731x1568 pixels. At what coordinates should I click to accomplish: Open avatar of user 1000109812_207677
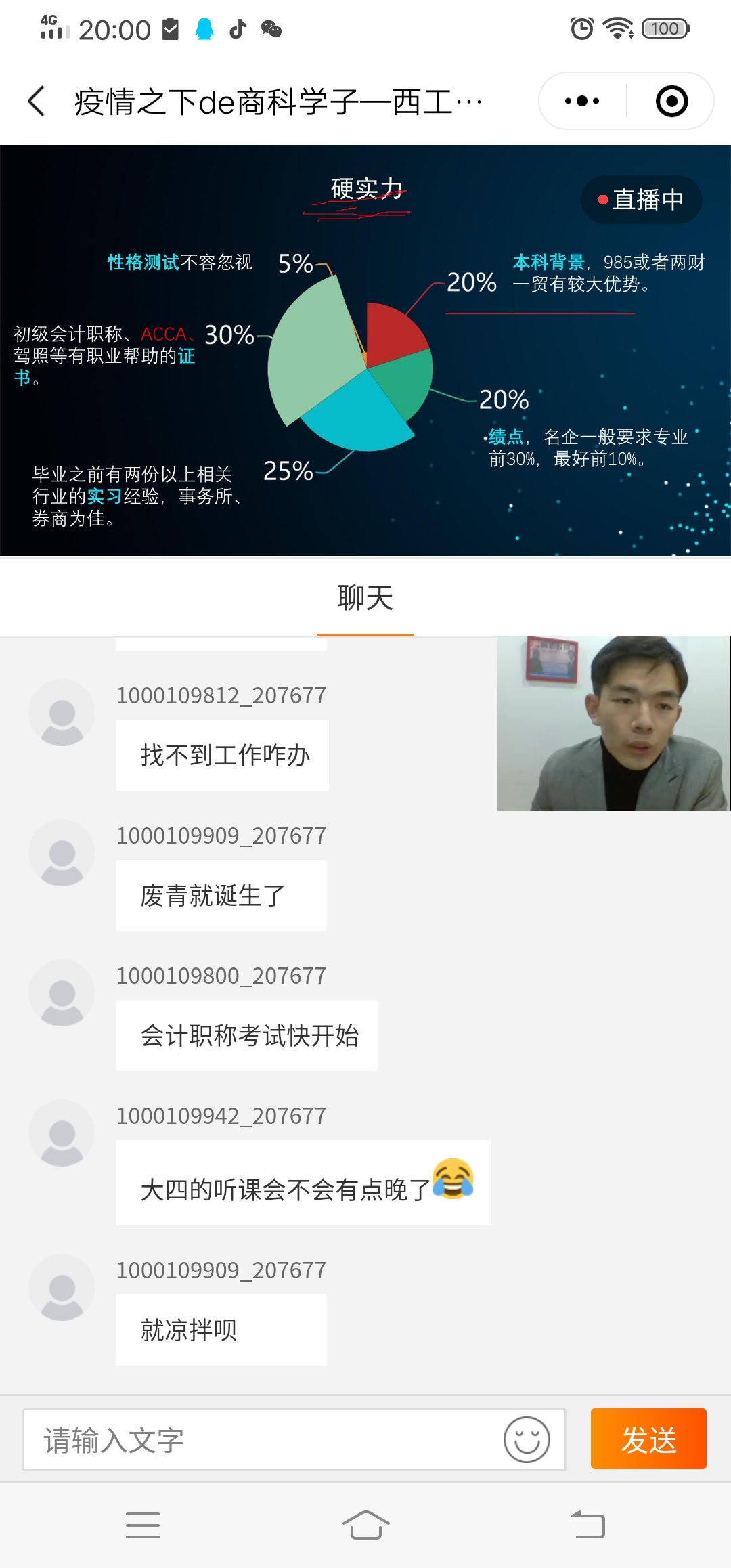(62, 713)
